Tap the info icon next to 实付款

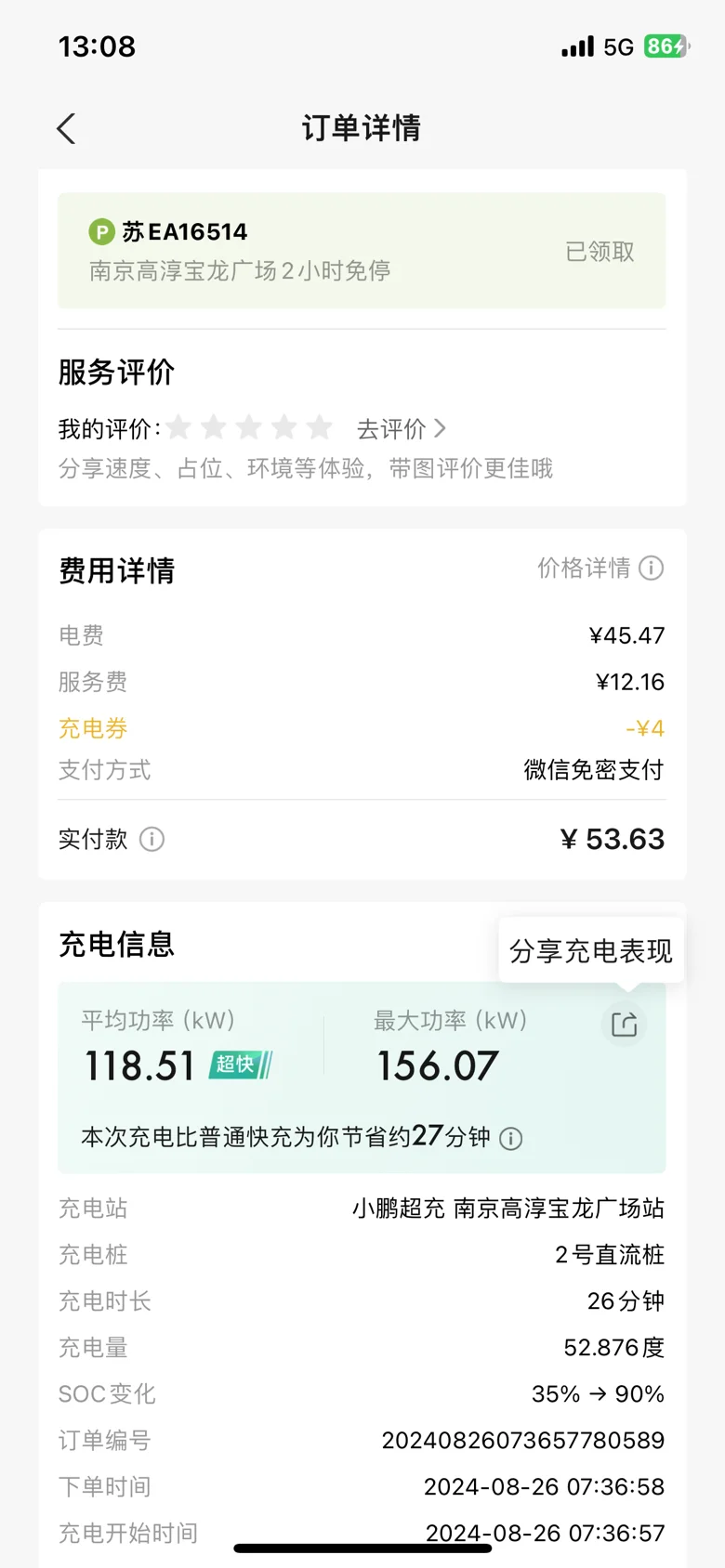(x=152, y=840)
